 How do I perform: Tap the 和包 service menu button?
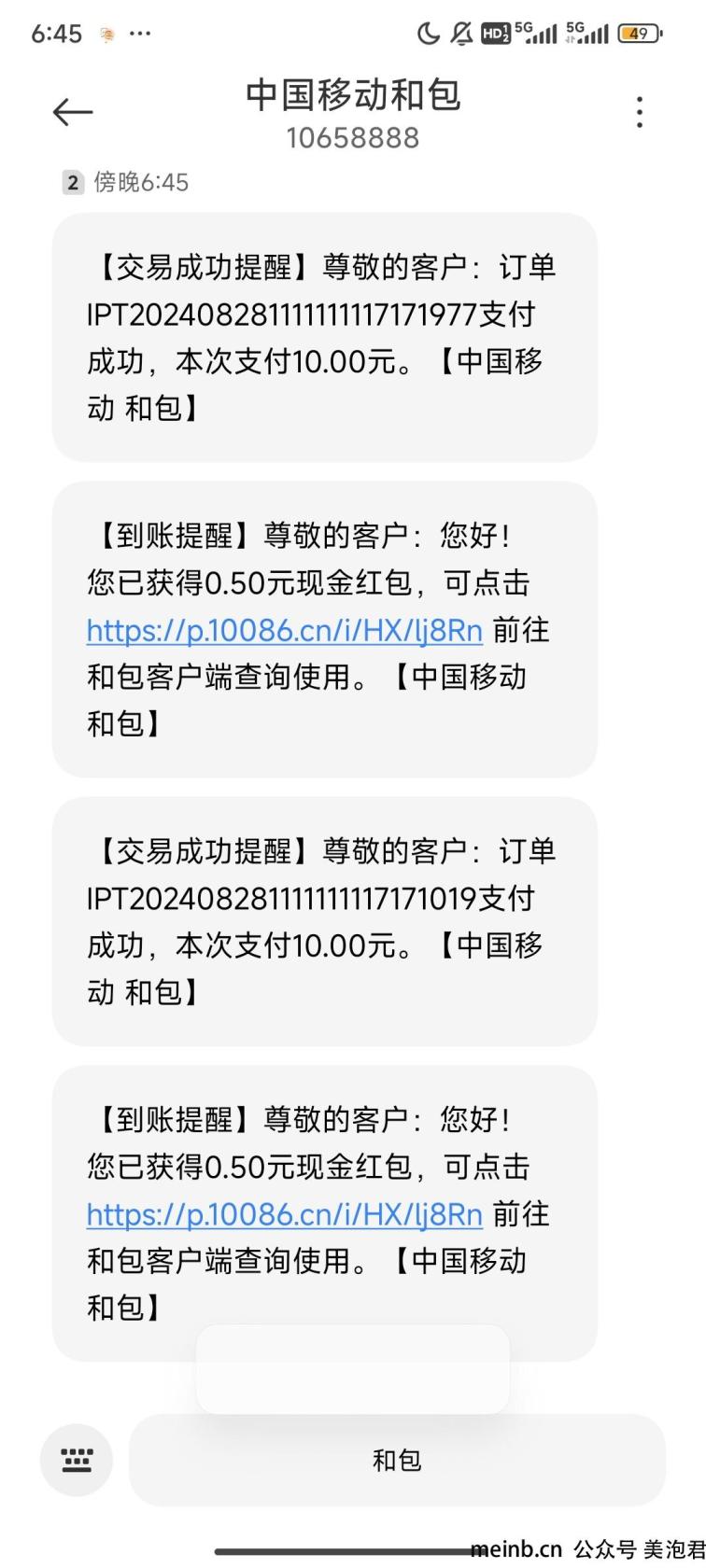397,1460
